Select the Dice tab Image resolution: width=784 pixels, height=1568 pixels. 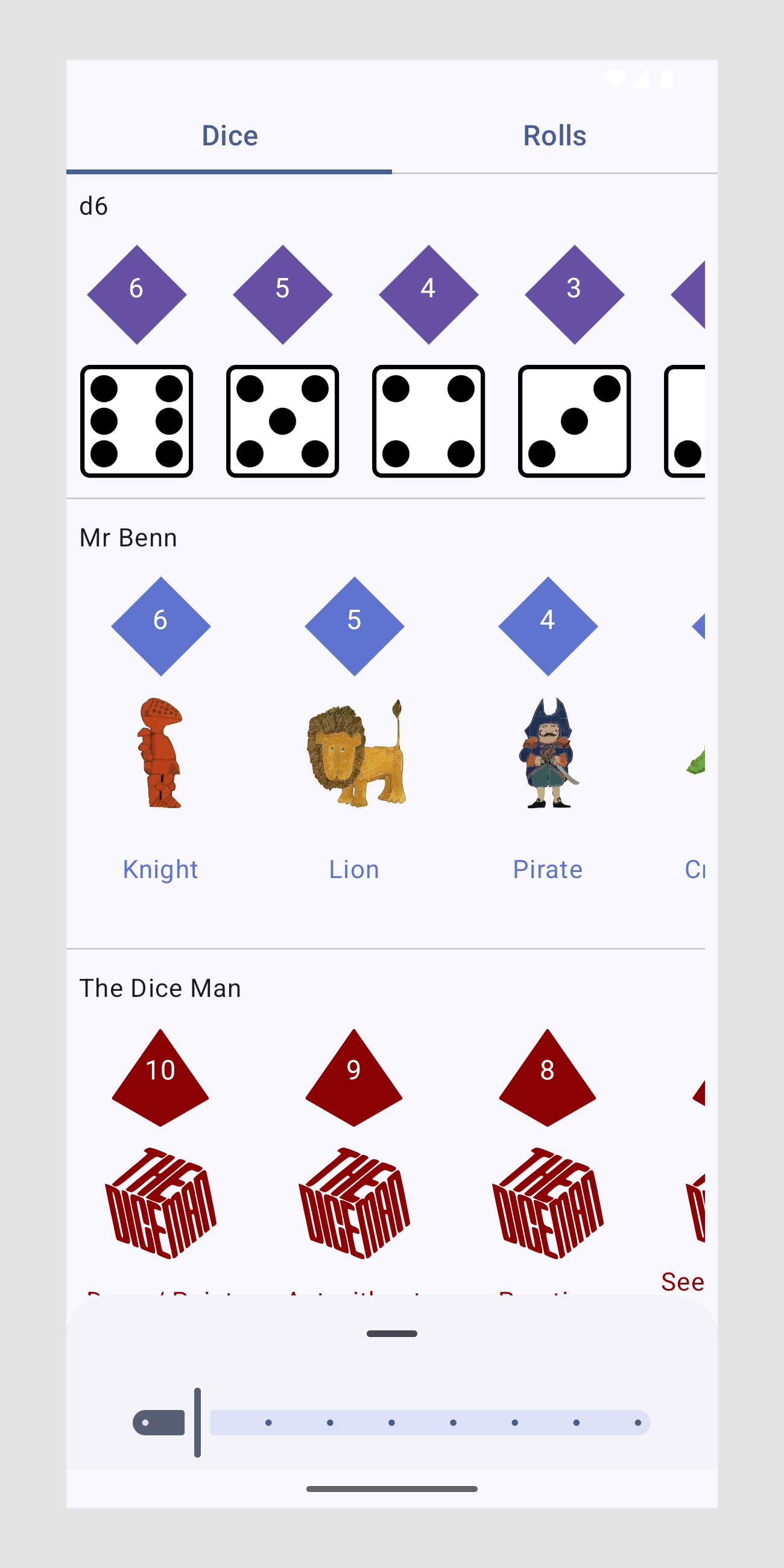(x=230, y=136)
